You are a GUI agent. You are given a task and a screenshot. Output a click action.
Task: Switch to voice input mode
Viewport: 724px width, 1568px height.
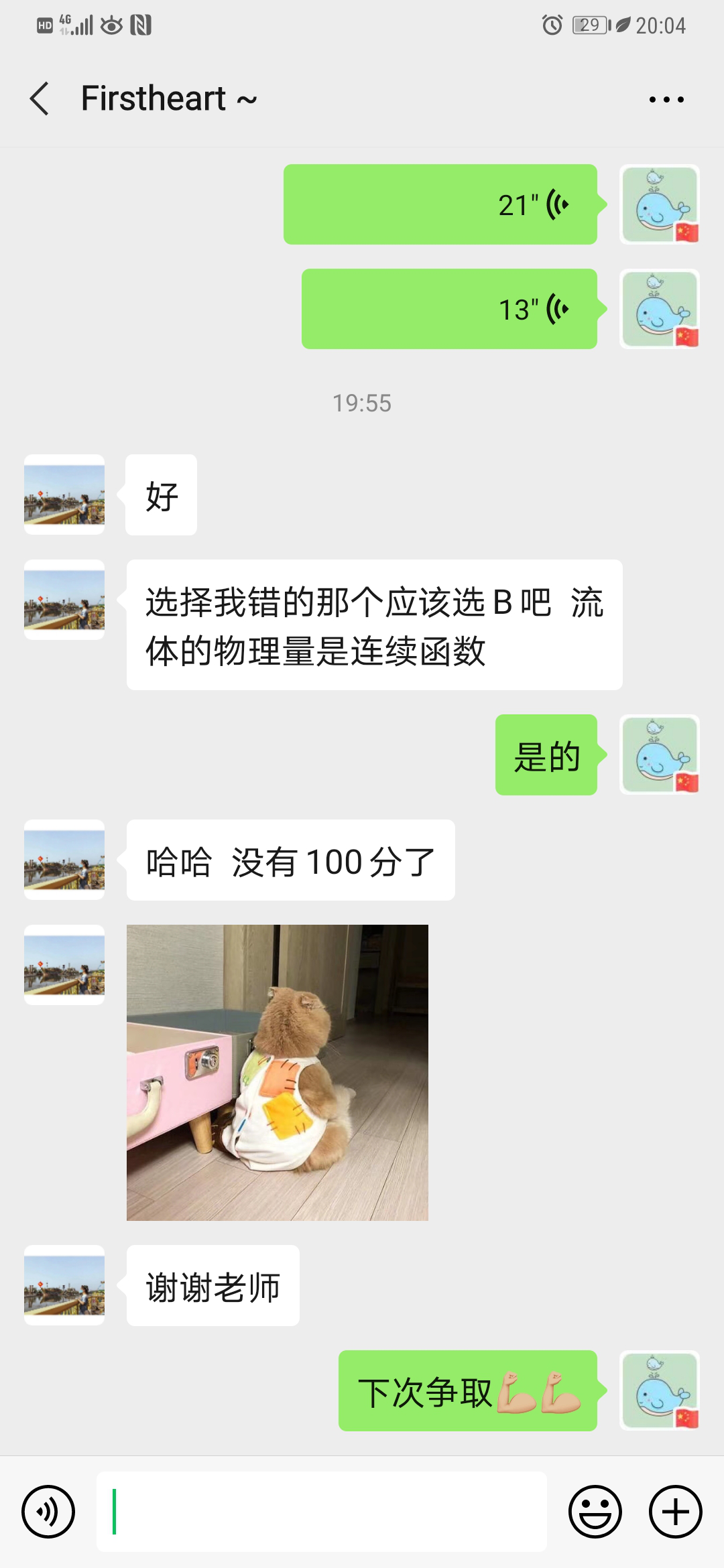48,1512
